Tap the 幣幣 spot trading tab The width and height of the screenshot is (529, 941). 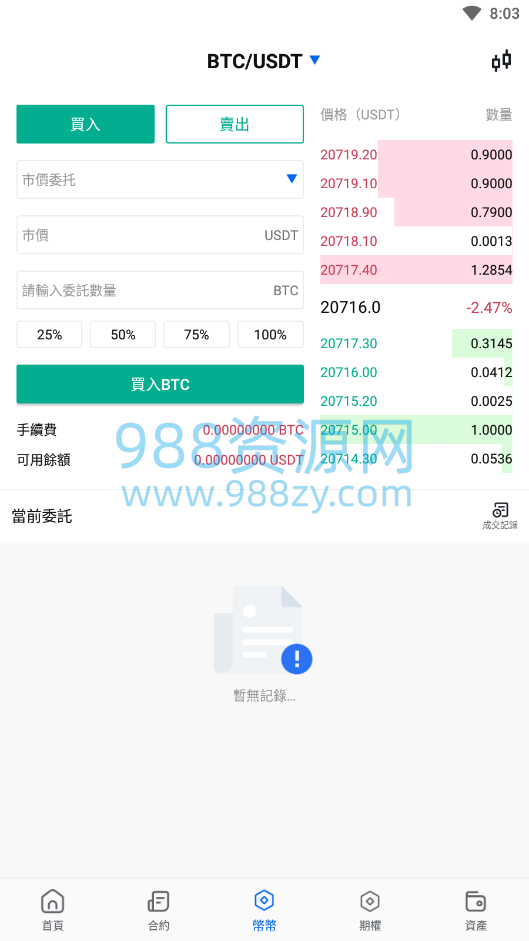[264, 910]
